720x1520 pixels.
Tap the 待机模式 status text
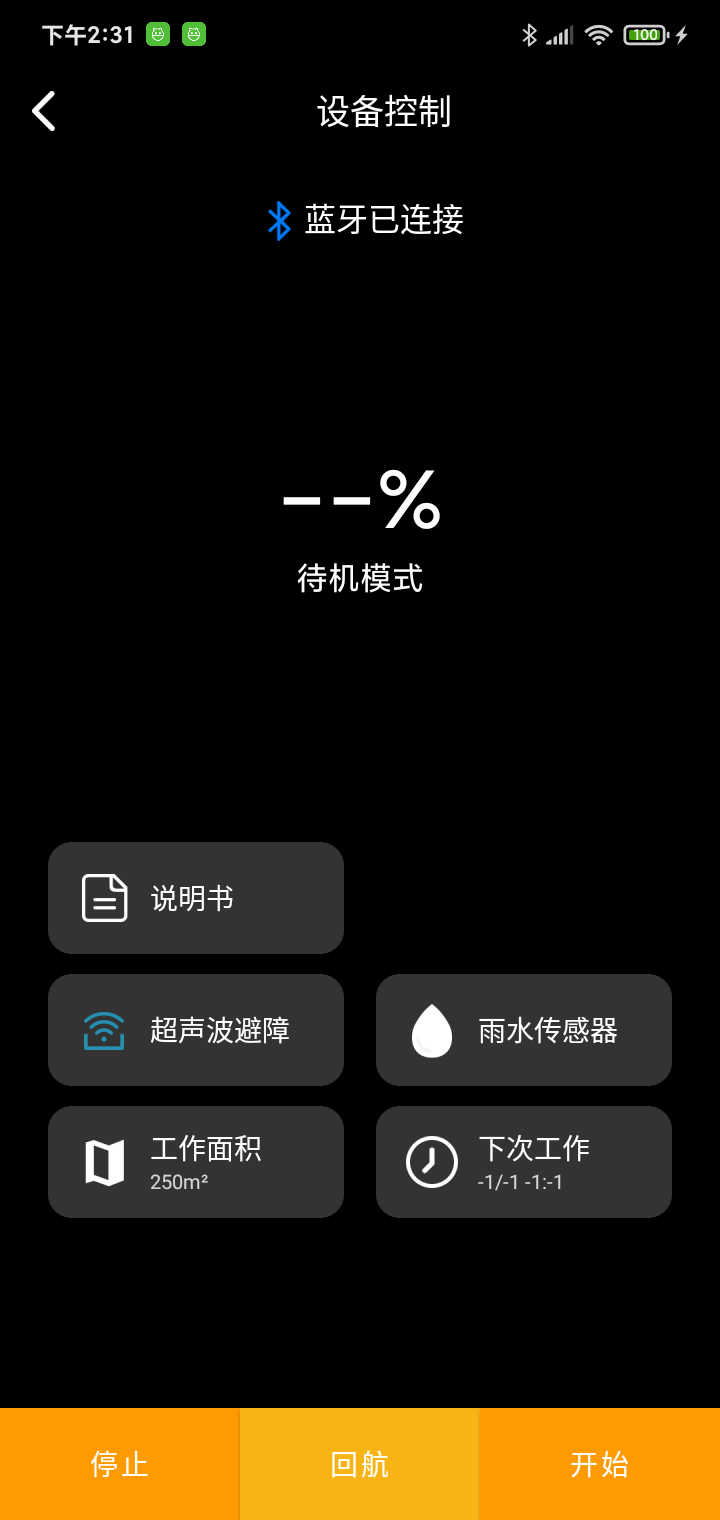360,578
